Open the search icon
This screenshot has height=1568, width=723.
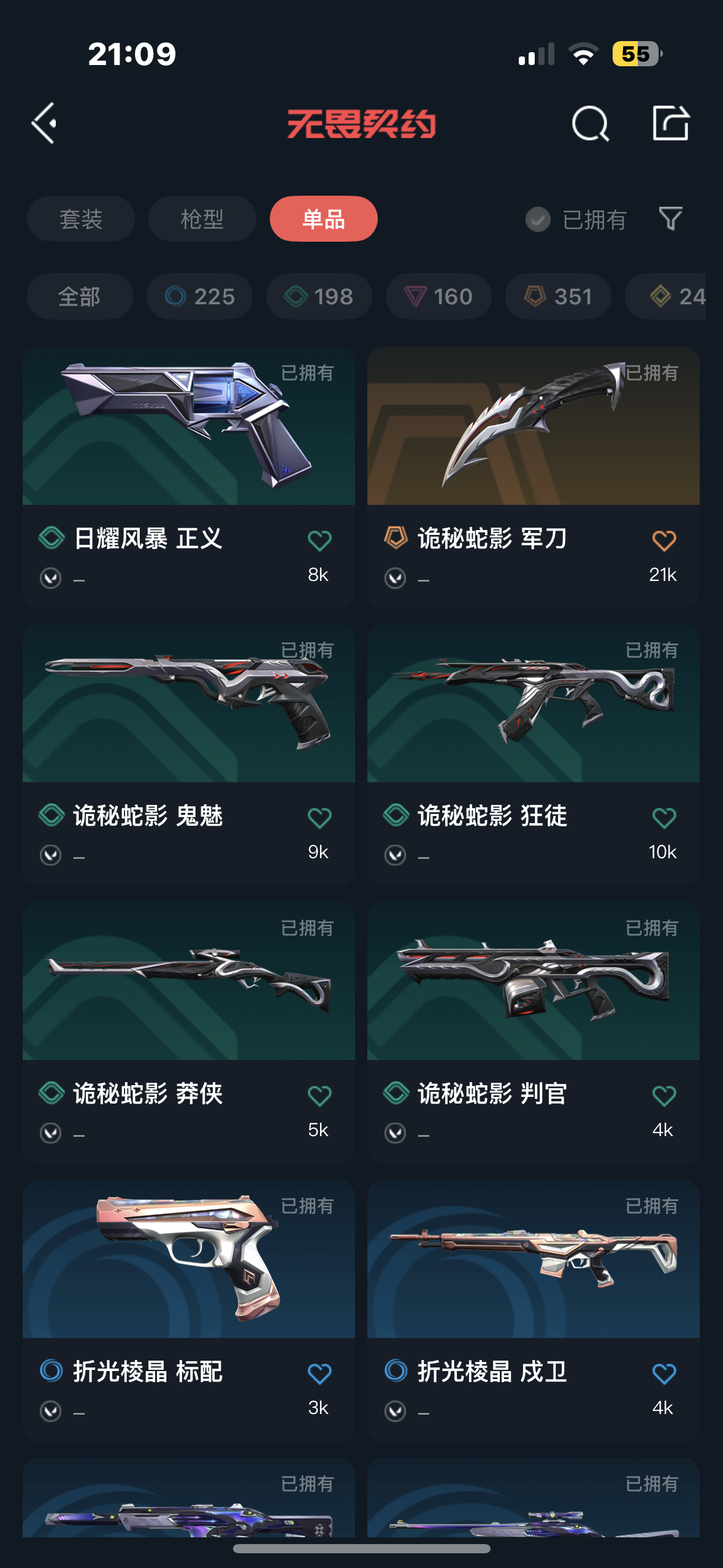click(590, 123)
